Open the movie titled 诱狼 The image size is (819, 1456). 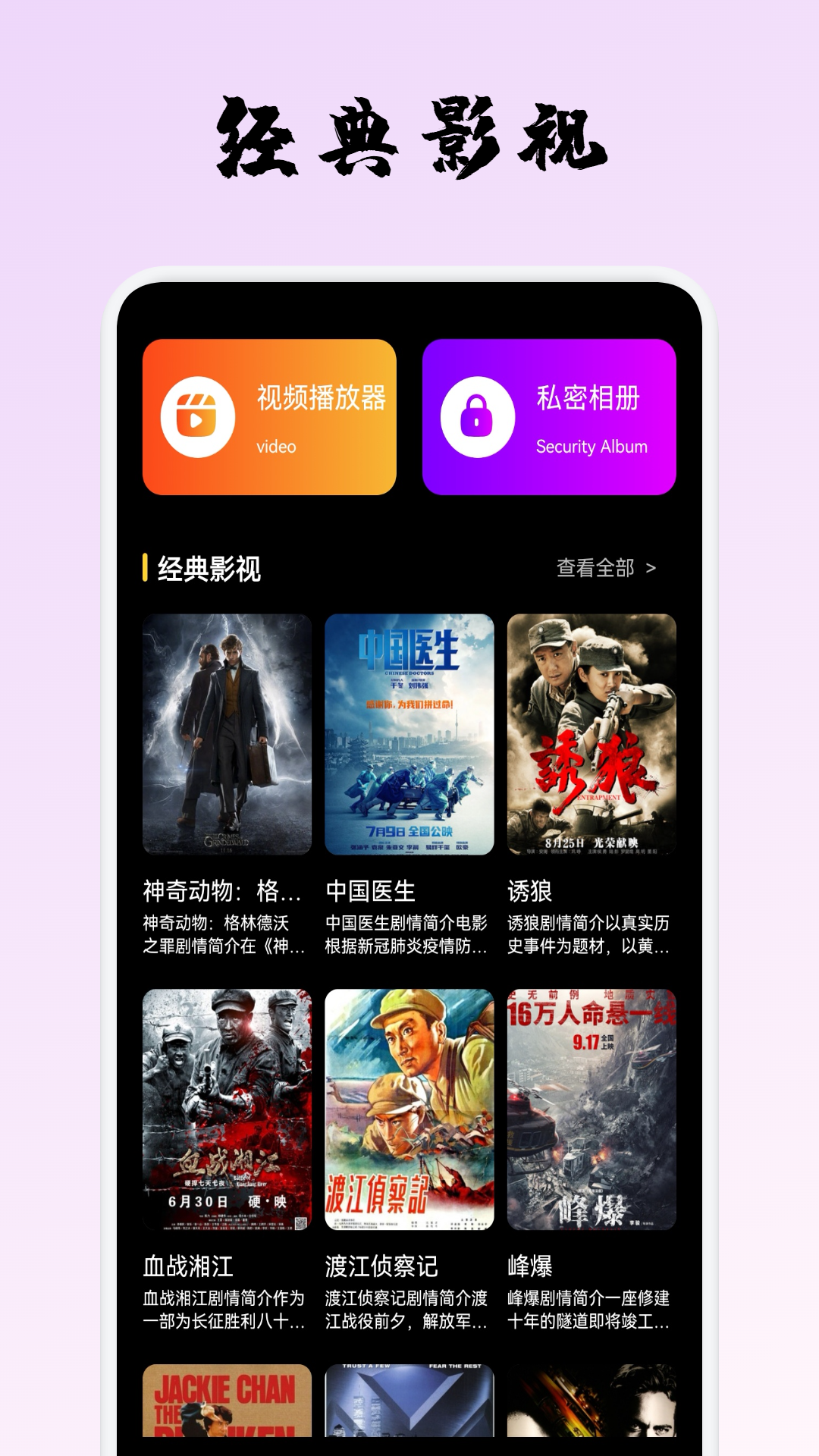click(588, 739)
